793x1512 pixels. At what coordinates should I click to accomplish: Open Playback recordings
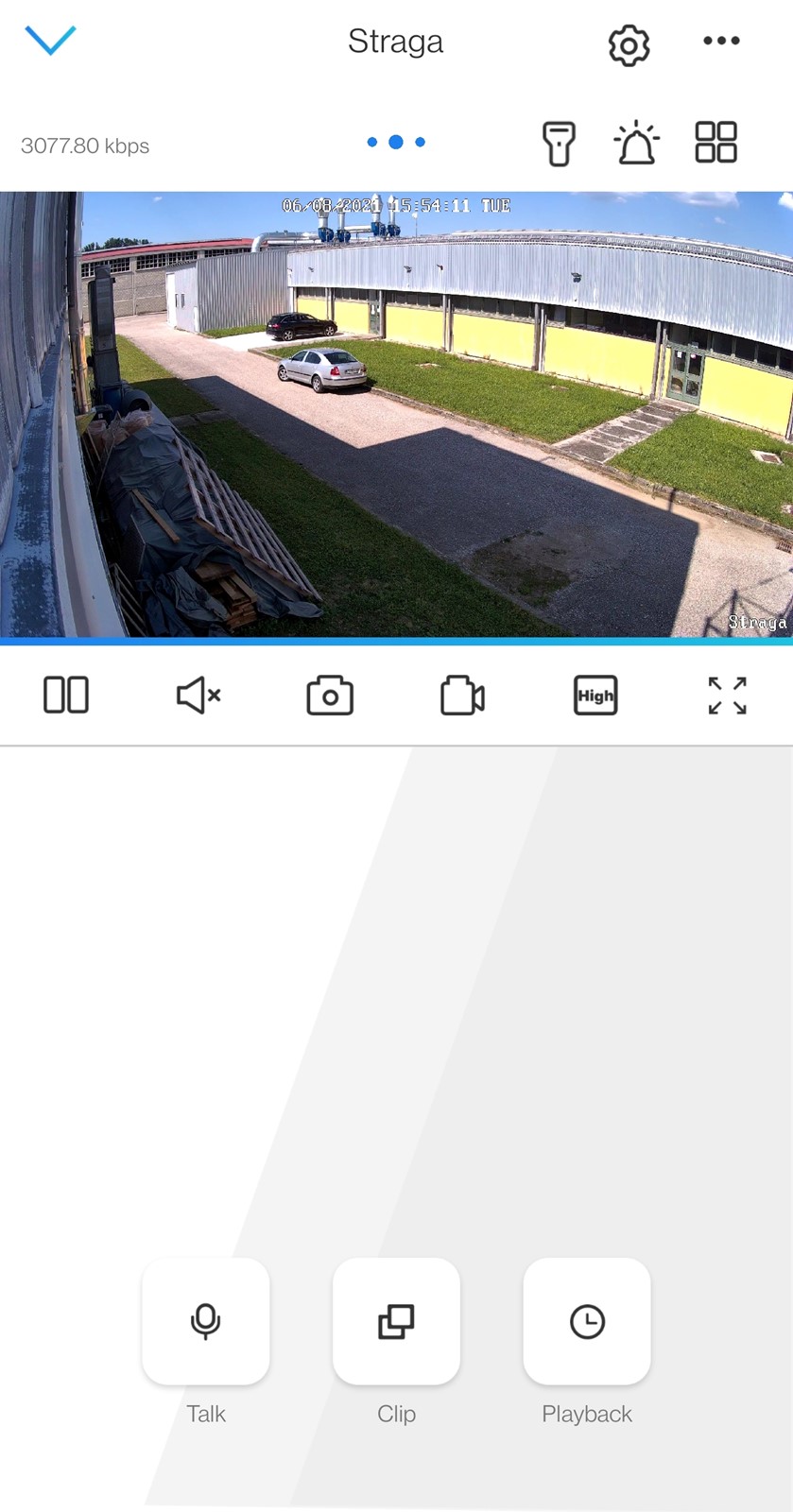click(587, 1321)
